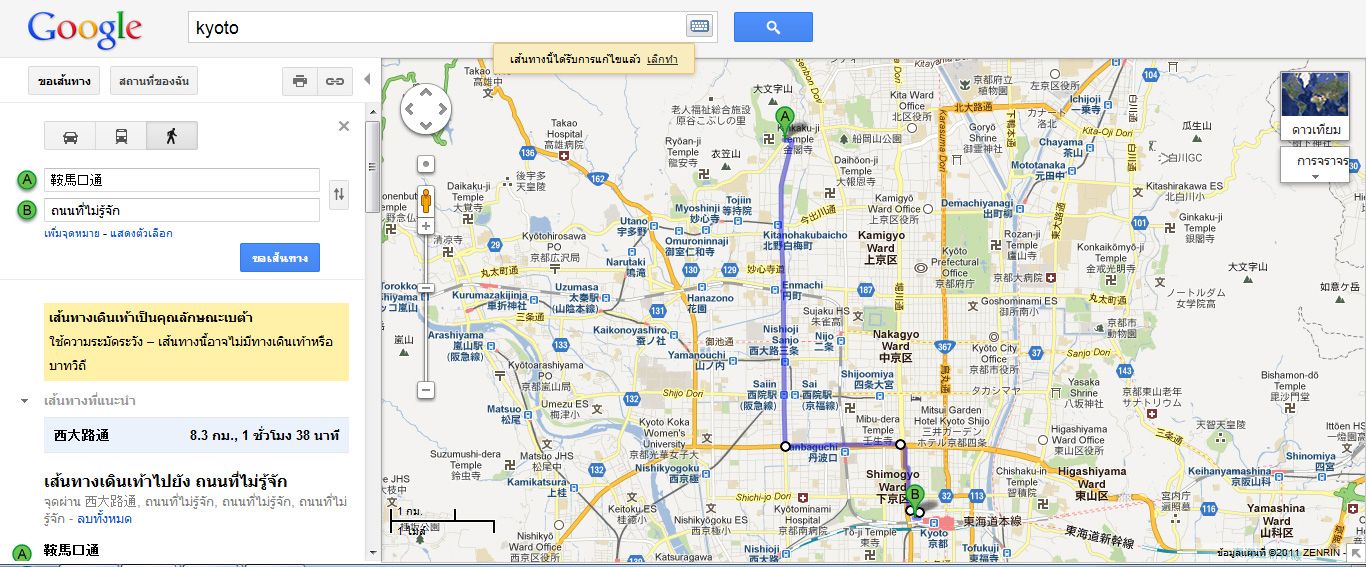The image size is (1366, 567).
Task: Select walking travel mode
Action: pos(171,136)
